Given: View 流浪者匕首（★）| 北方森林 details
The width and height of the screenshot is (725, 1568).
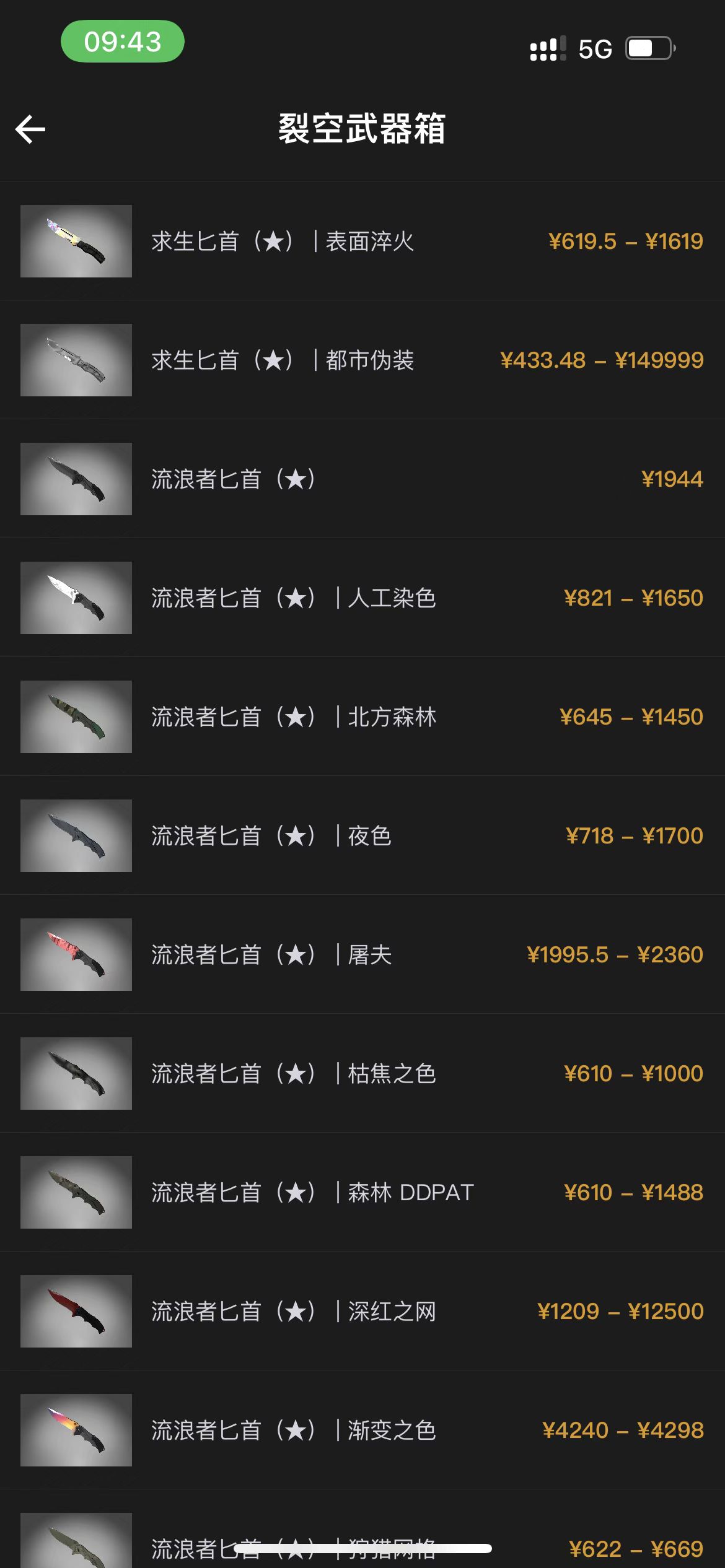Looking at the screenshot, I should click(362, 716).
